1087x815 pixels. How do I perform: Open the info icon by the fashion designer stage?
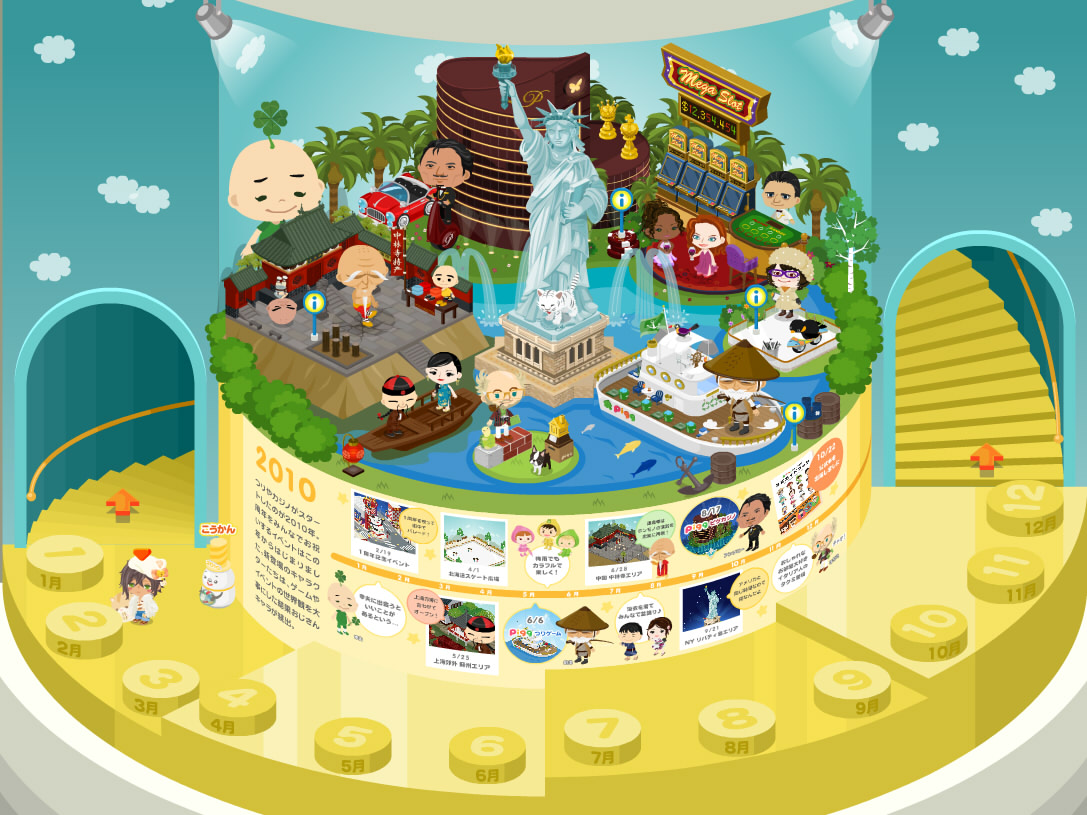coord(756,297)
